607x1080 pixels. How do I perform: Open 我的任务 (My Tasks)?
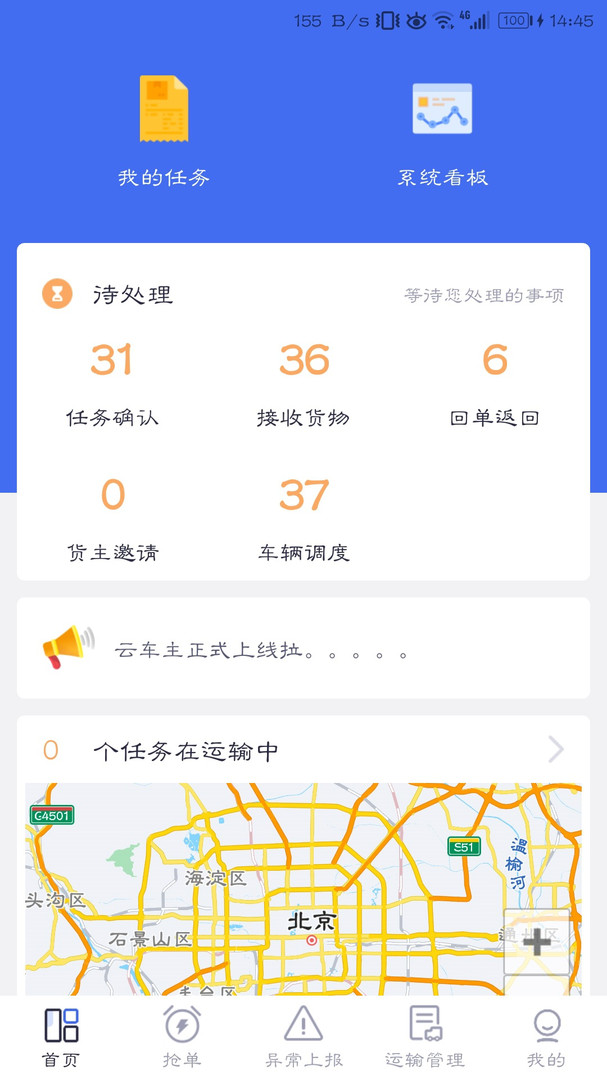tap(164, 131)
